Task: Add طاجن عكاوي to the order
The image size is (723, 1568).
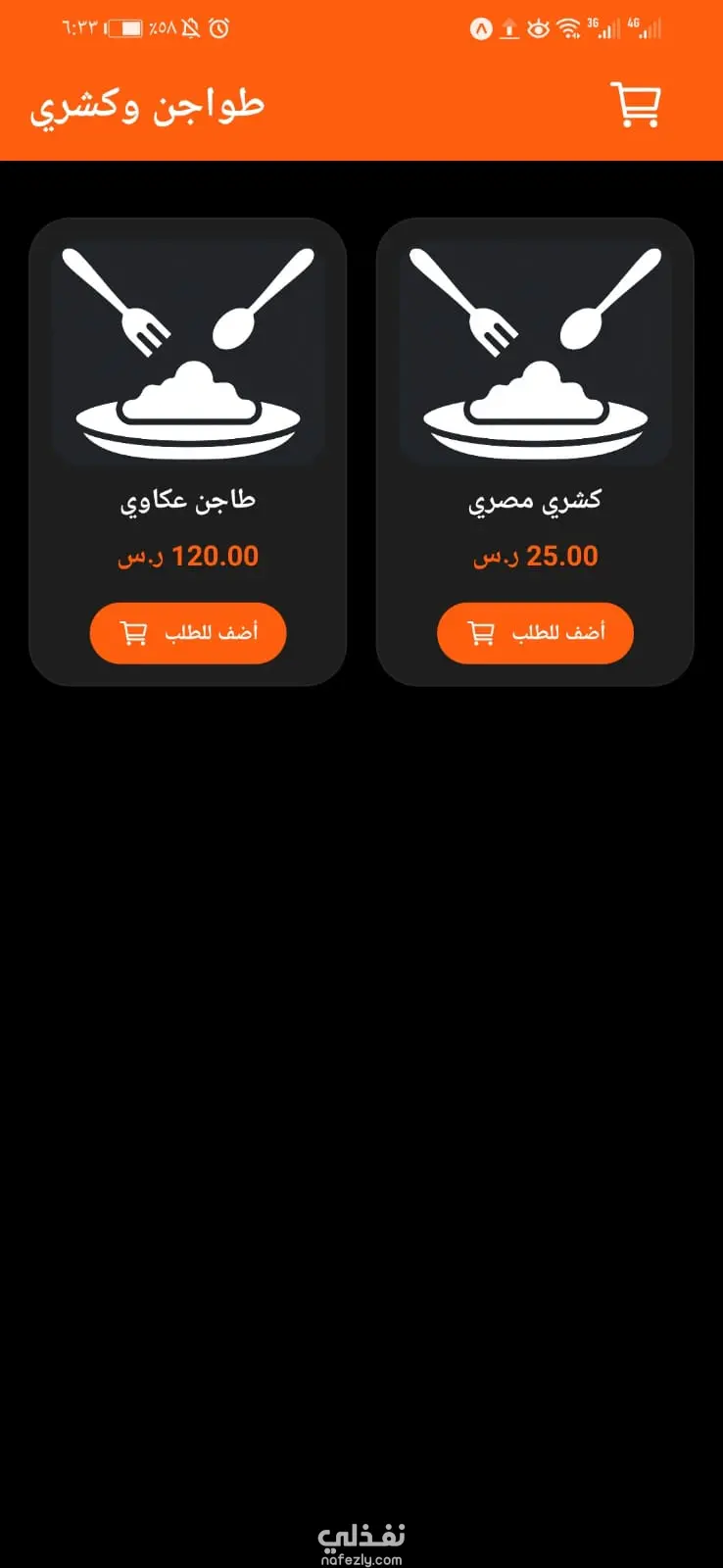Action: (188, 633)
